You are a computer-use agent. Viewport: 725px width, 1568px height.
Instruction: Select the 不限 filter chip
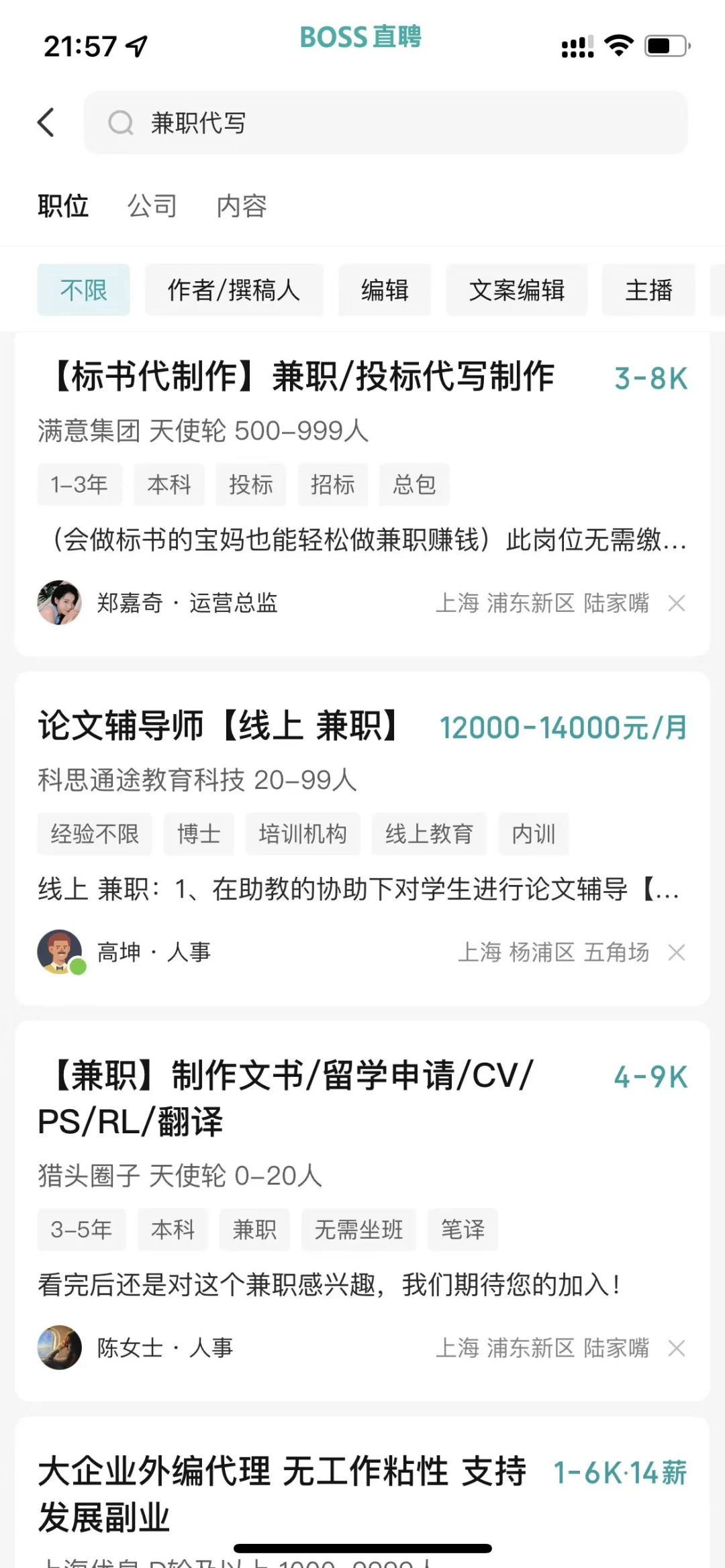point(83,291)
